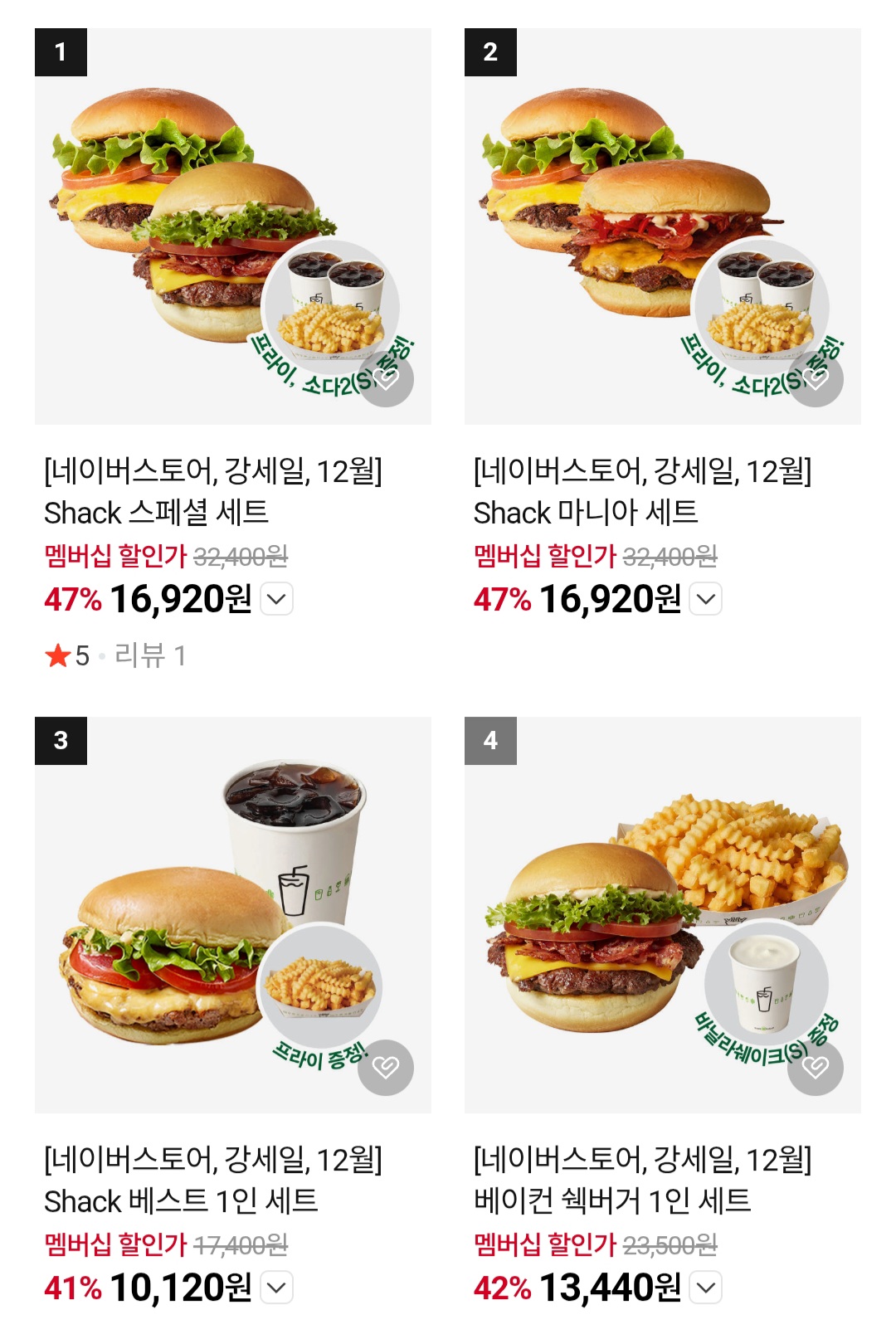The height and width of the screenshot is (1334, 896).
Task: Add Shack 스페셜 세트 to wishlist
Action: [x=386, y=379]
